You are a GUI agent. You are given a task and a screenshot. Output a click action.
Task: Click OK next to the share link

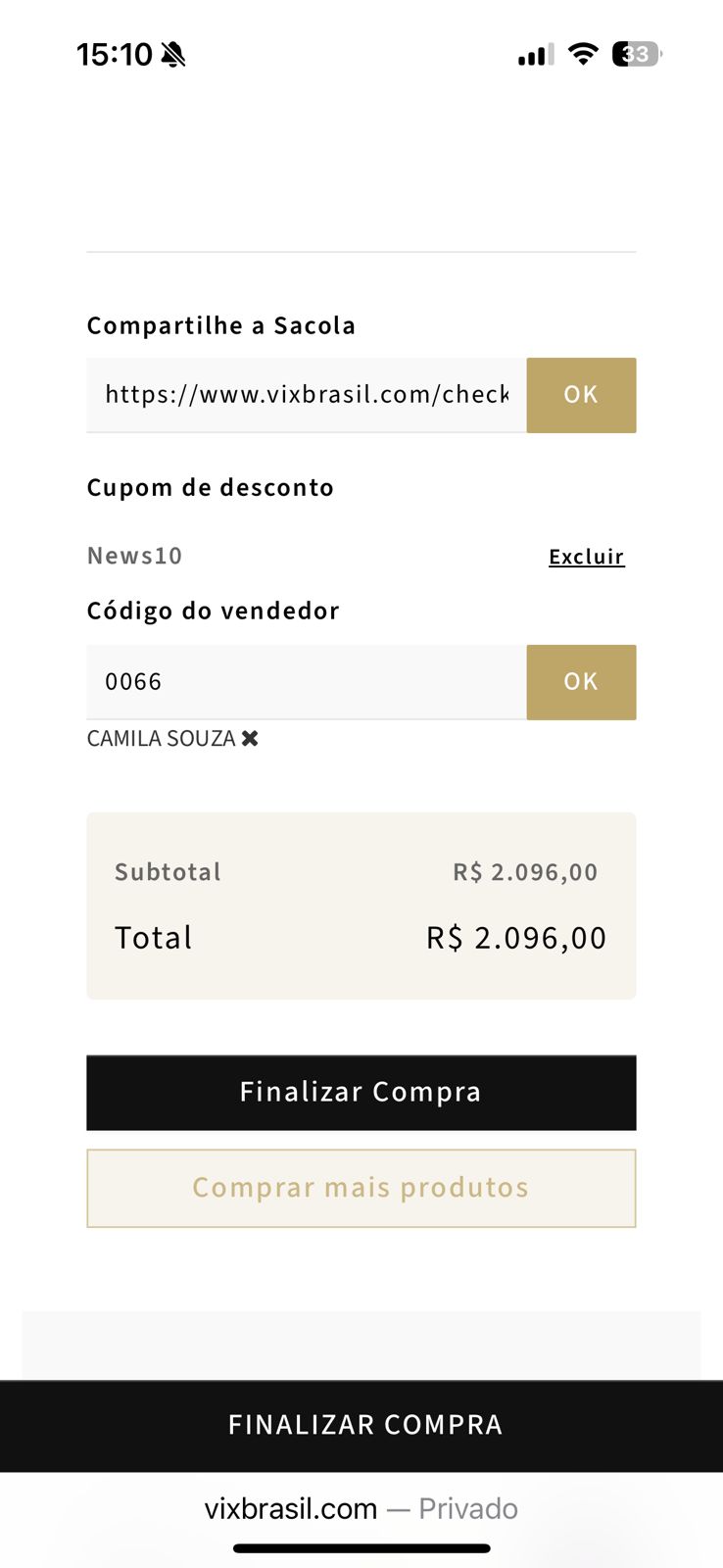pyautogui.click(x=581, y=395)
